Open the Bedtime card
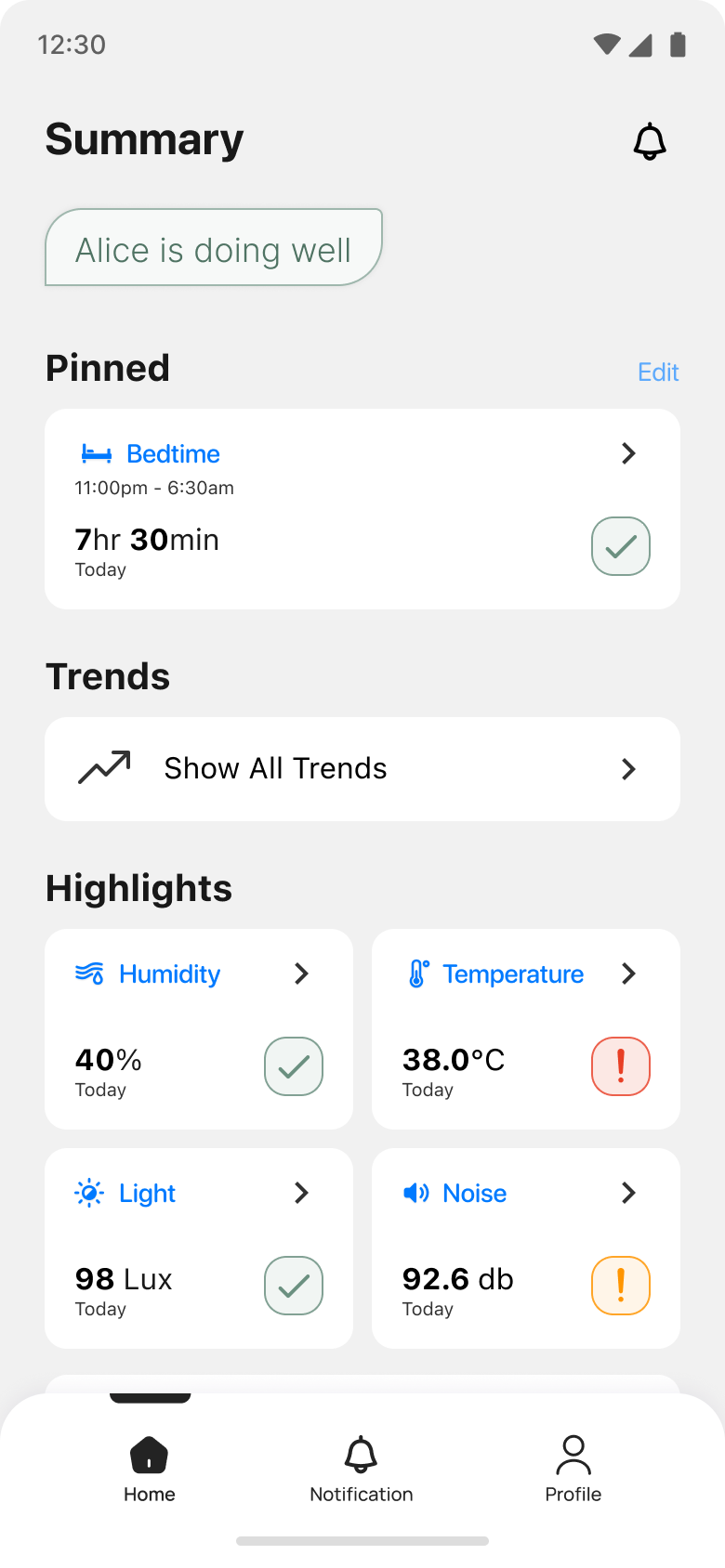This screenshot has width=725, height=1568. [362, 509]
